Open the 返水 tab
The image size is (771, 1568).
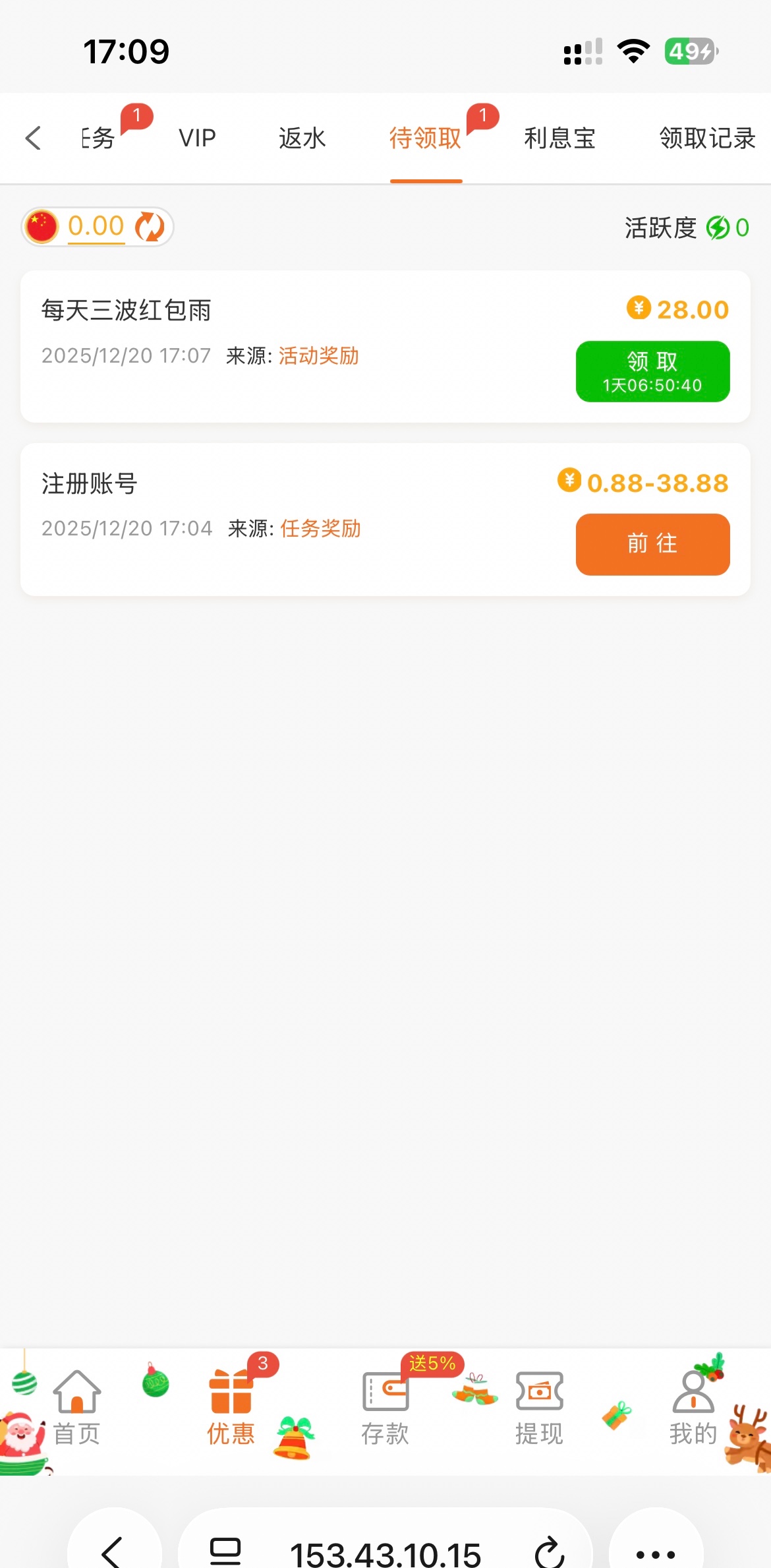click(x=302, y=138)
